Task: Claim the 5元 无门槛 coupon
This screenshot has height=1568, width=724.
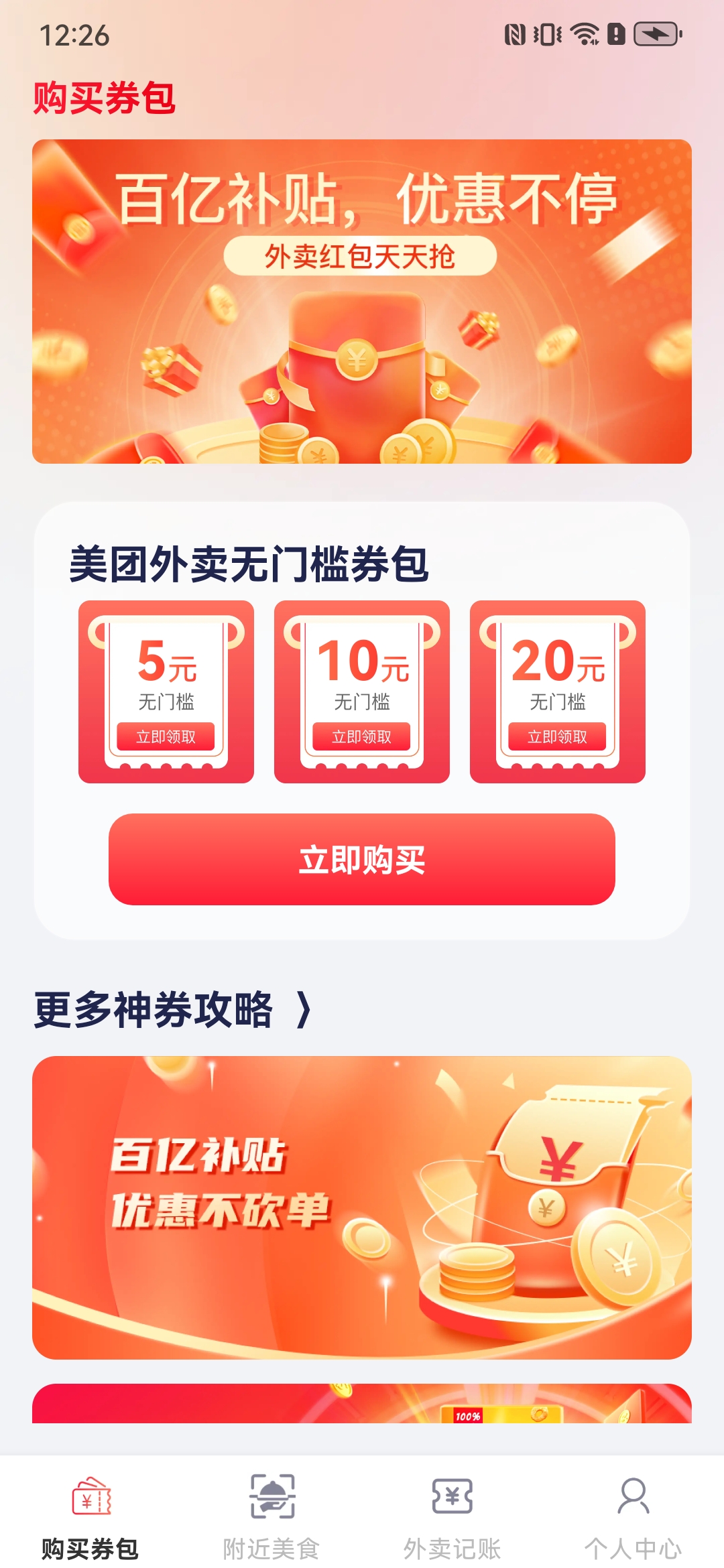Action: (166, 736)
